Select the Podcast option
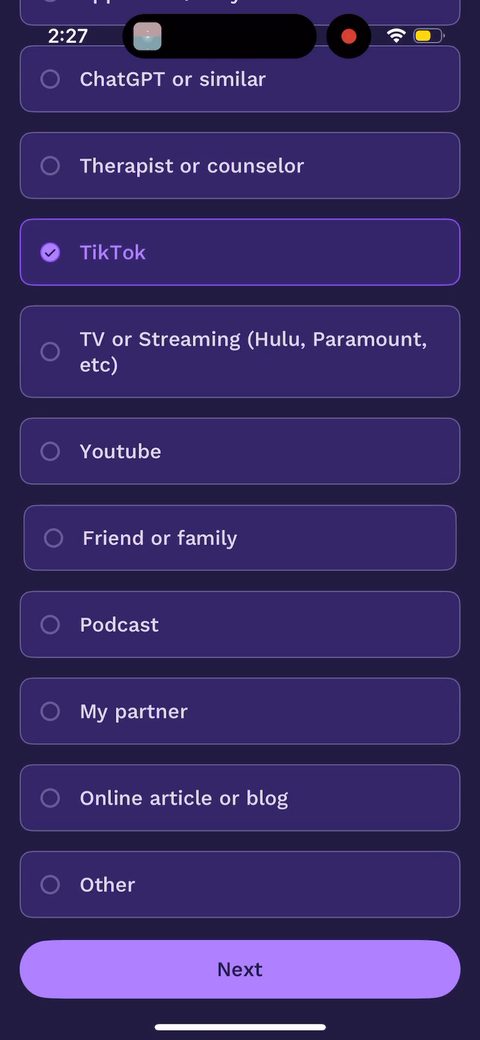Image resolution: width=480 pixels, height=1040 pixels. (x=240, y=625)
